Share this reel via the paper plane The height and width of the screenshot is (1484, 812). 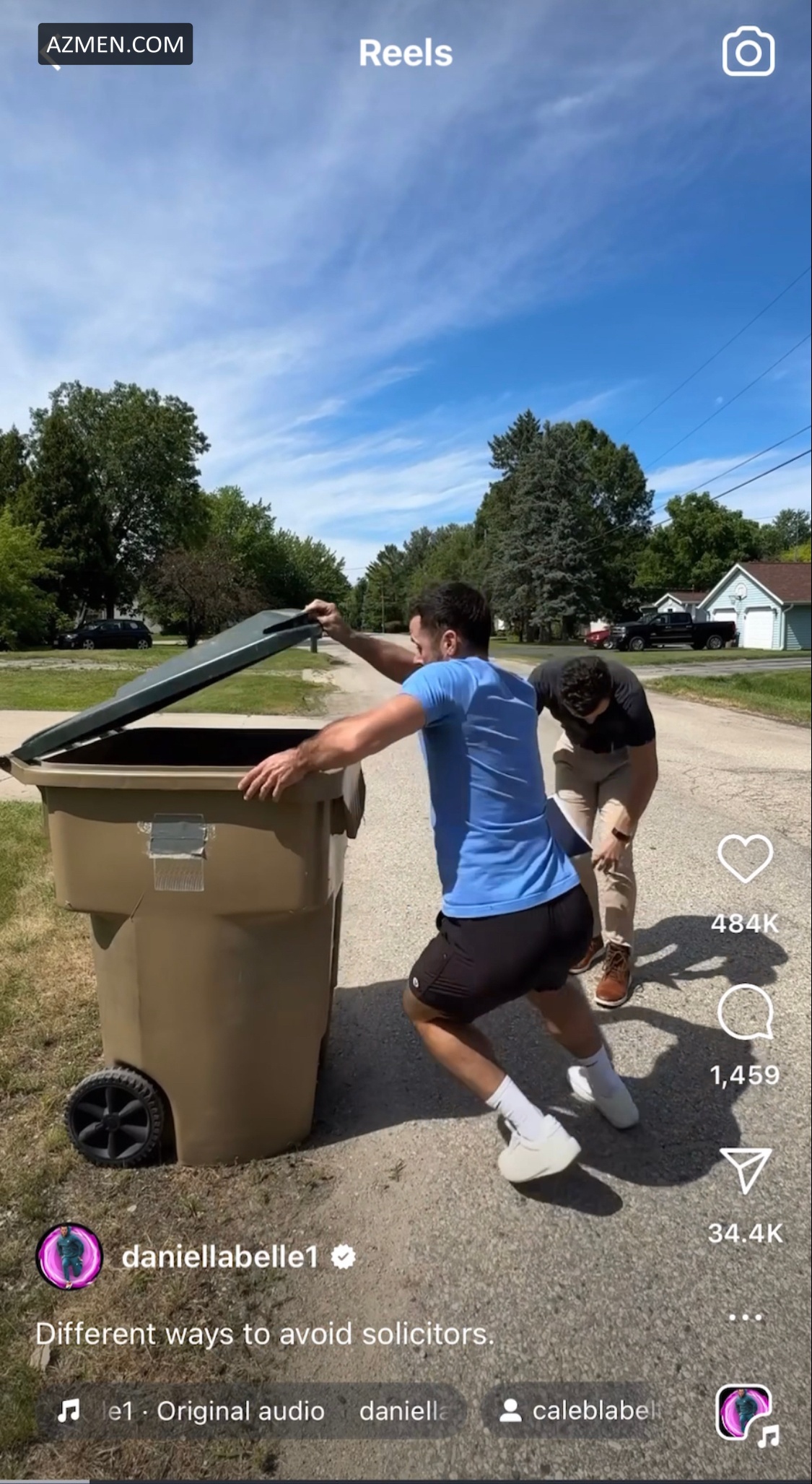(x=746, y=1168)
